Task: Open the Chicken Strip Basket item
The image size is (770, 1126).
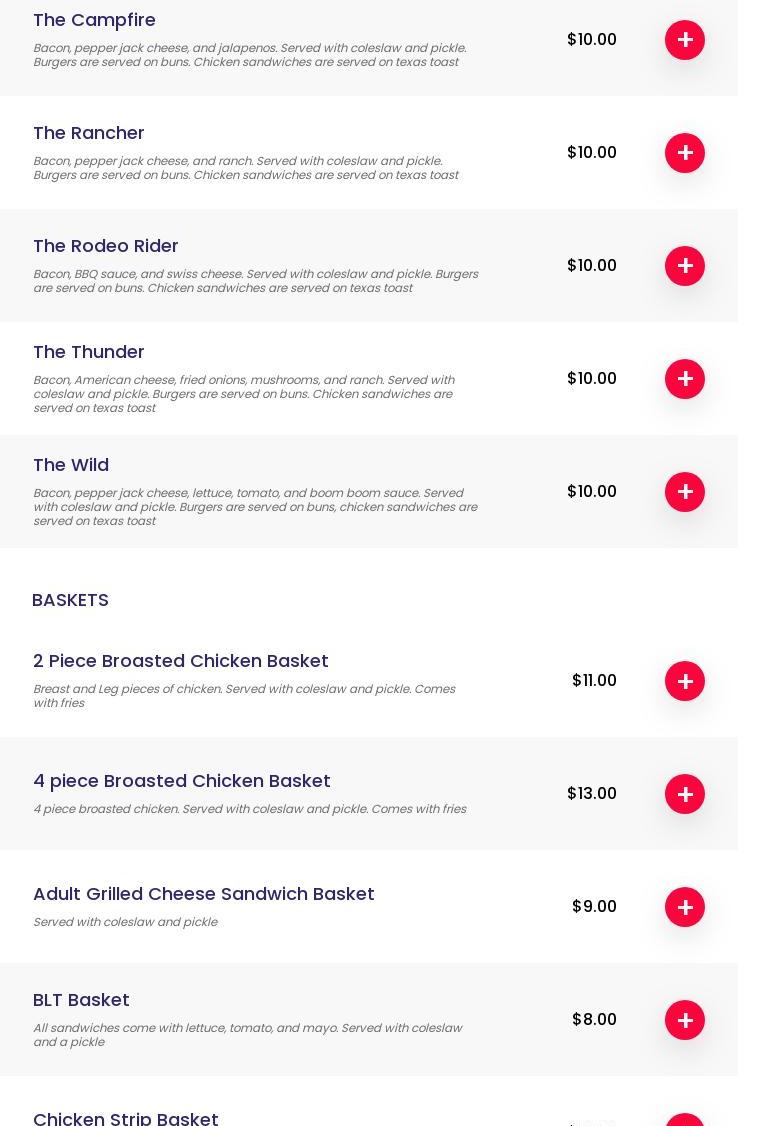Action: tap(125, 1117)
